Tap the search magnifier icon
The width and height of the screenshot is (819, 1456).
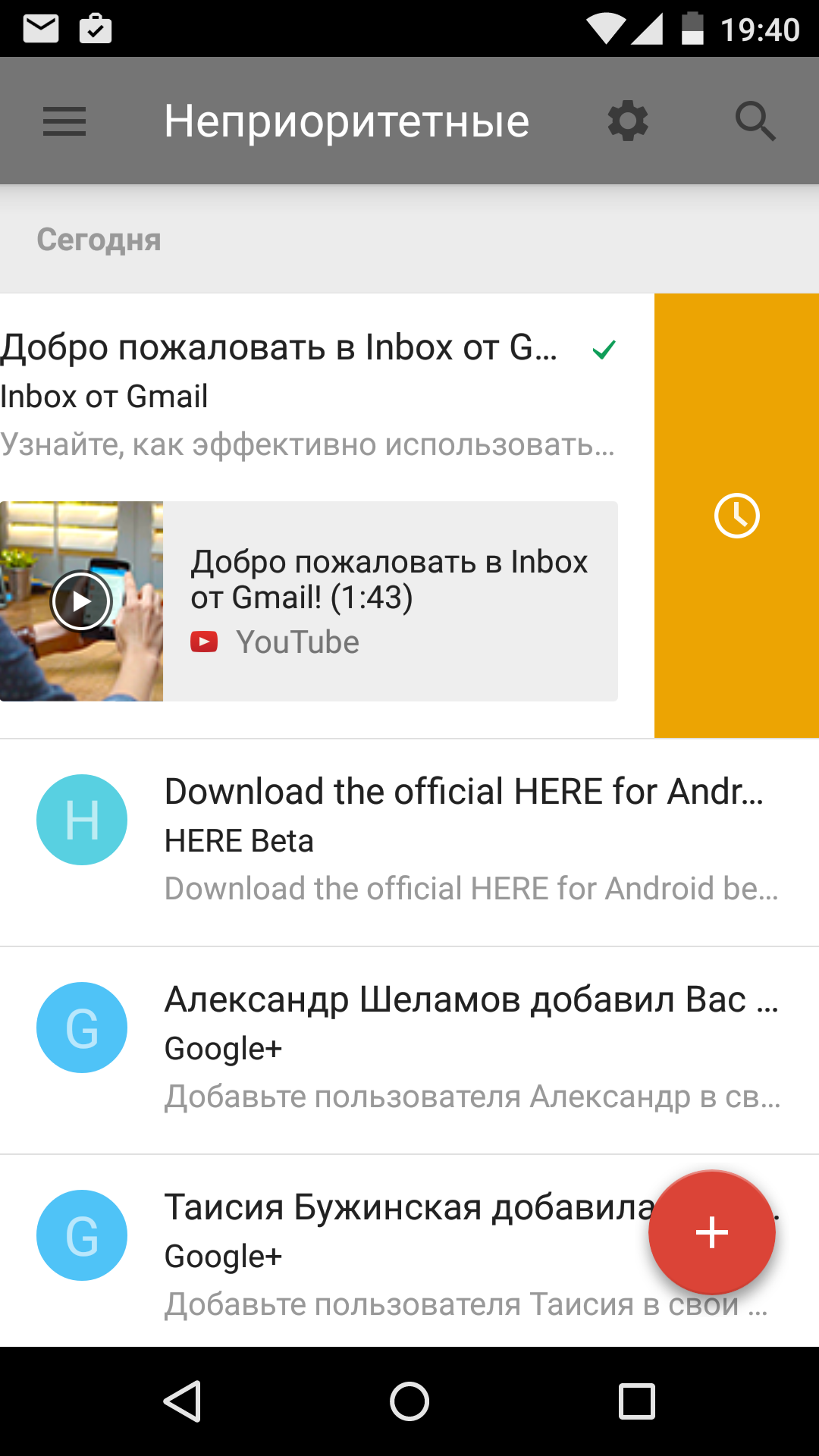755,121
